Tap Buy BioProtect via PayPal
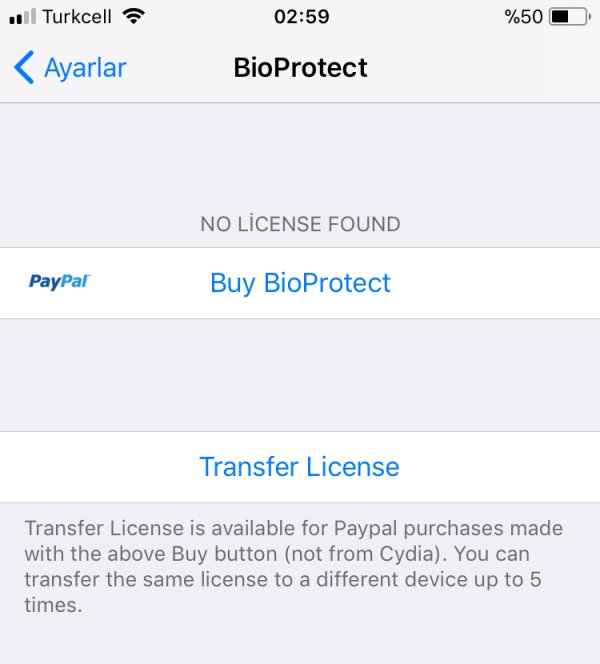 [300, 283]
